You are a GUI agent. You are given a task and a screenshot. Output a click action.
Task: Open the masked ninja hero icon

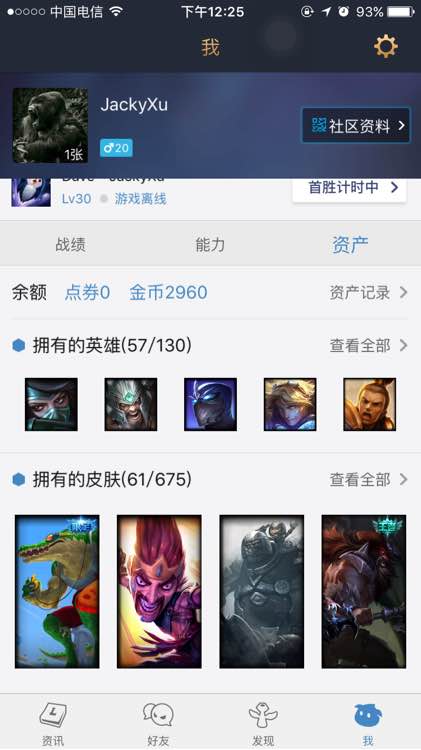point(51,404)
